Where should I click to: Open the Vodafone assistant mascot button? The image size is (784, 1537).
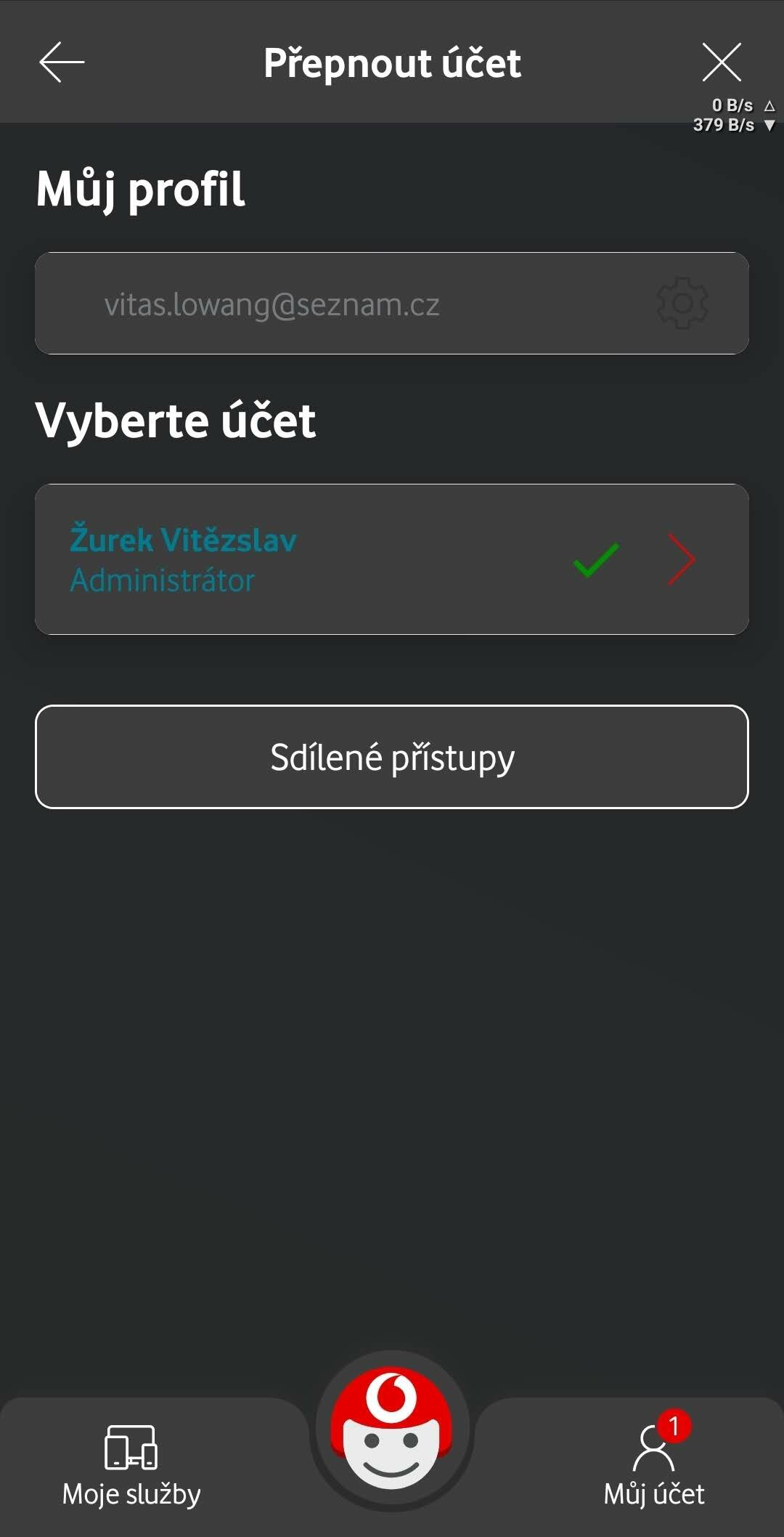(392, 1429)
